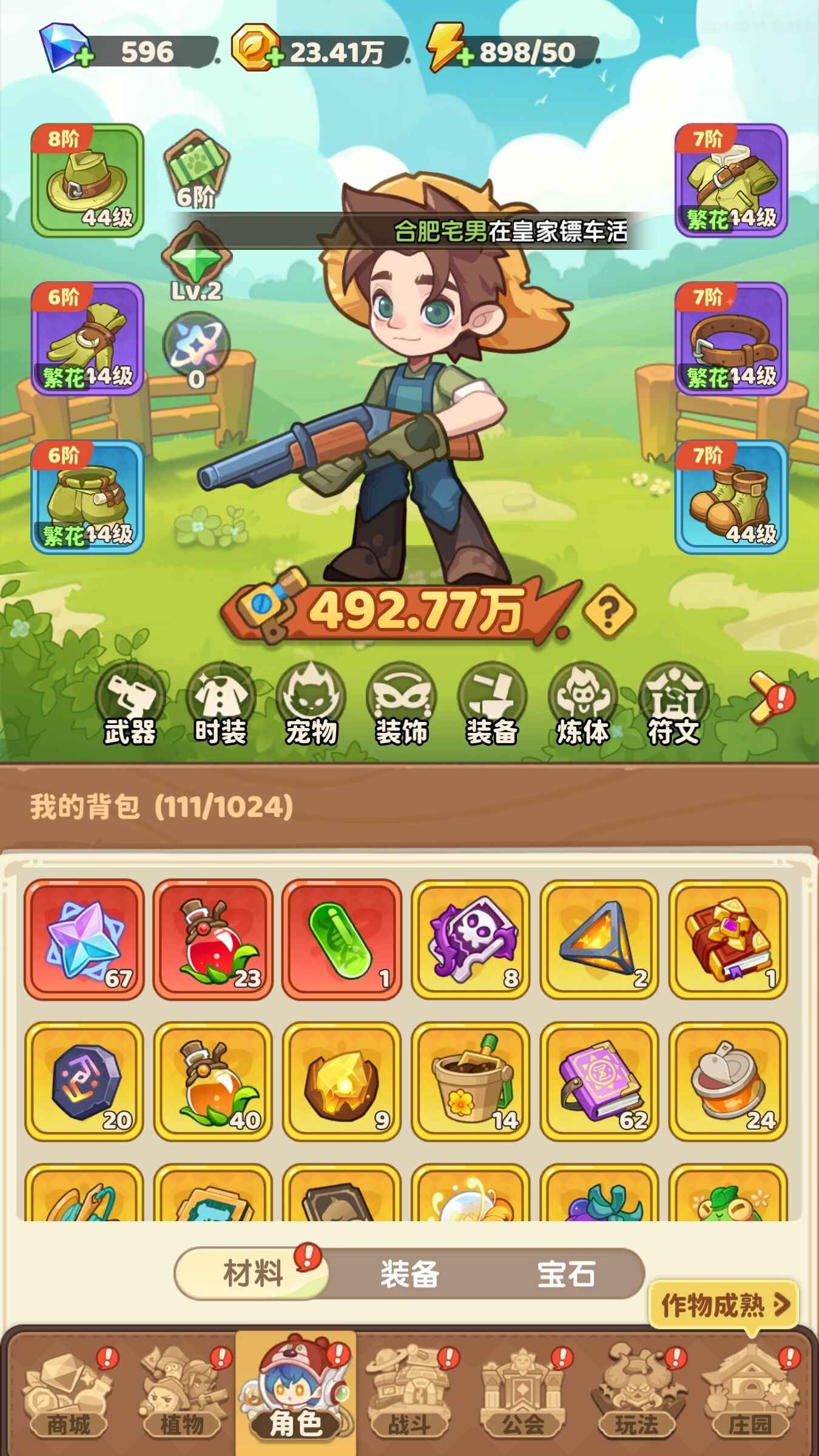Open the 装饰 decoration menu
This screenshot has height=1456, width=819.
401,705
